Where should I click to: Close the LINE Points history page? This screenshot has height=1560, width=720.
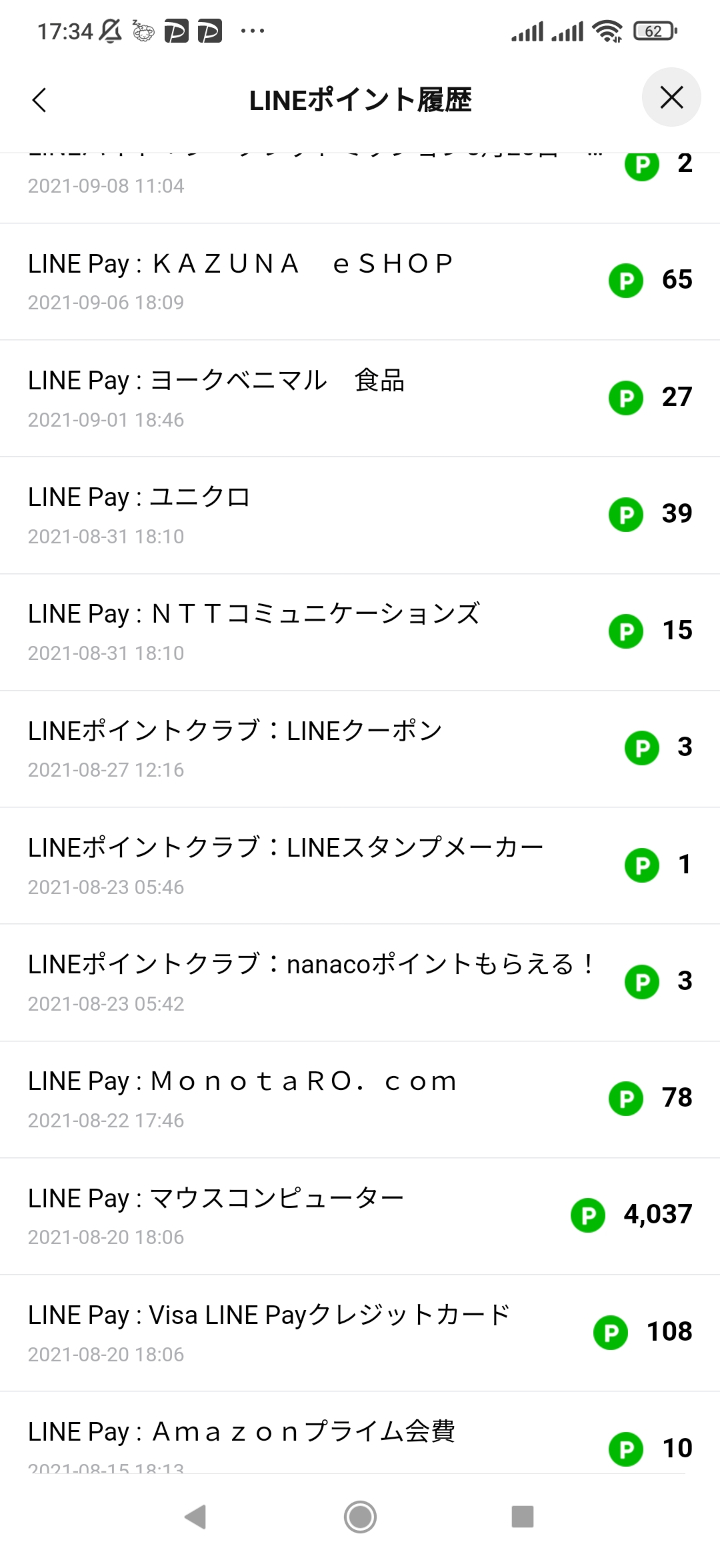coord(671,97)
